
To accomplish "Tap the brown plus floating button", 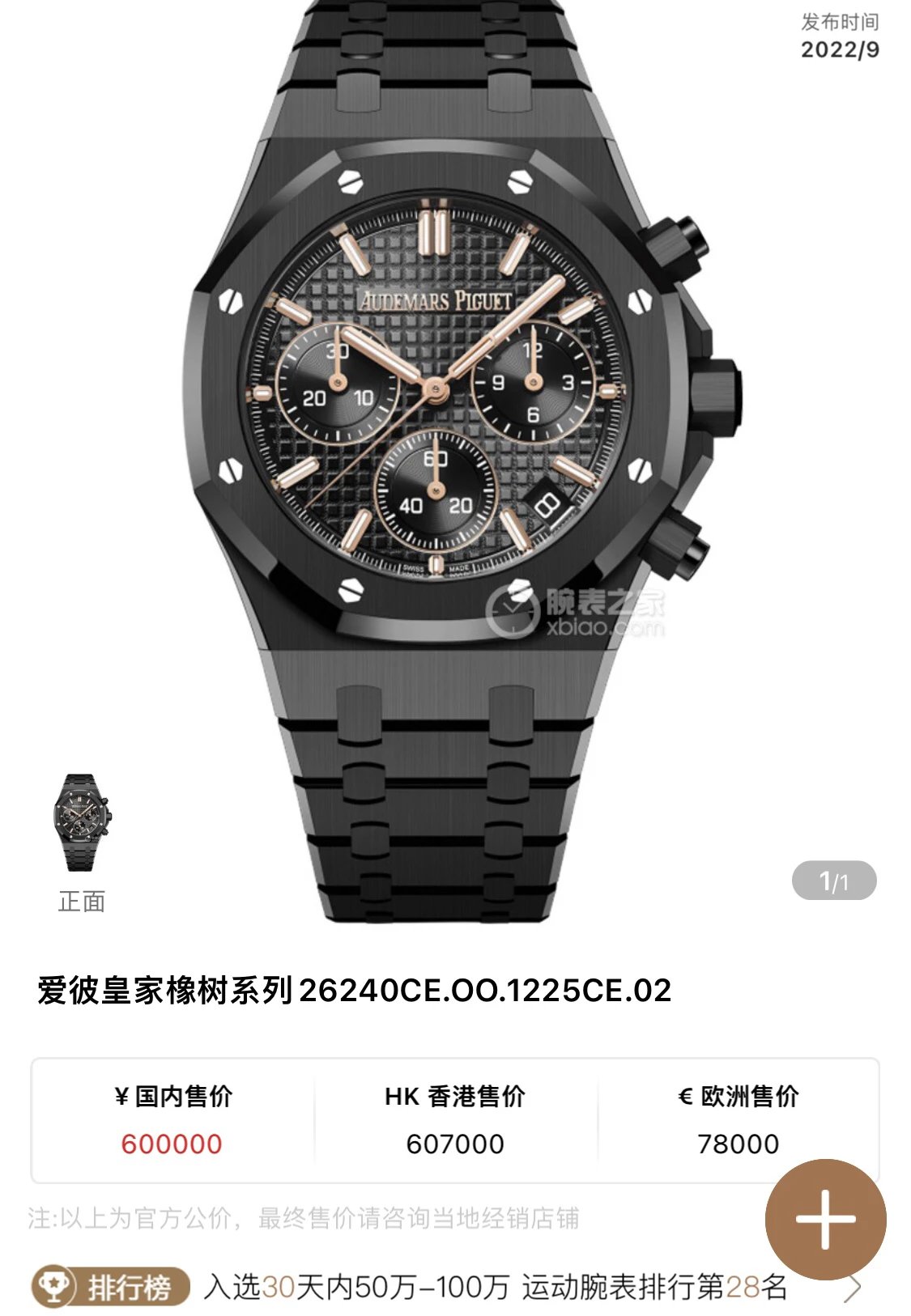I will click(825, 1219).
